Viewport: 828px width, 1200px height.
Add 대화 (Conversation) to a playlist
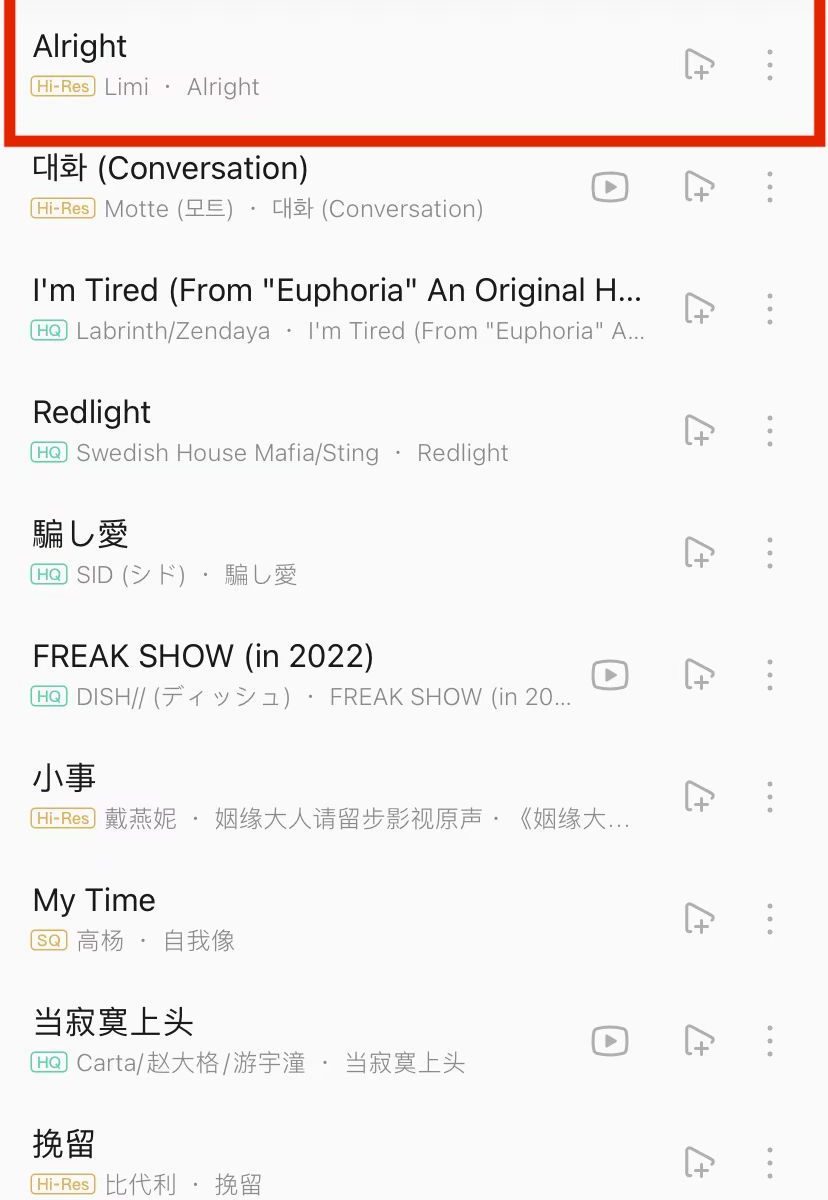(699, 187)
